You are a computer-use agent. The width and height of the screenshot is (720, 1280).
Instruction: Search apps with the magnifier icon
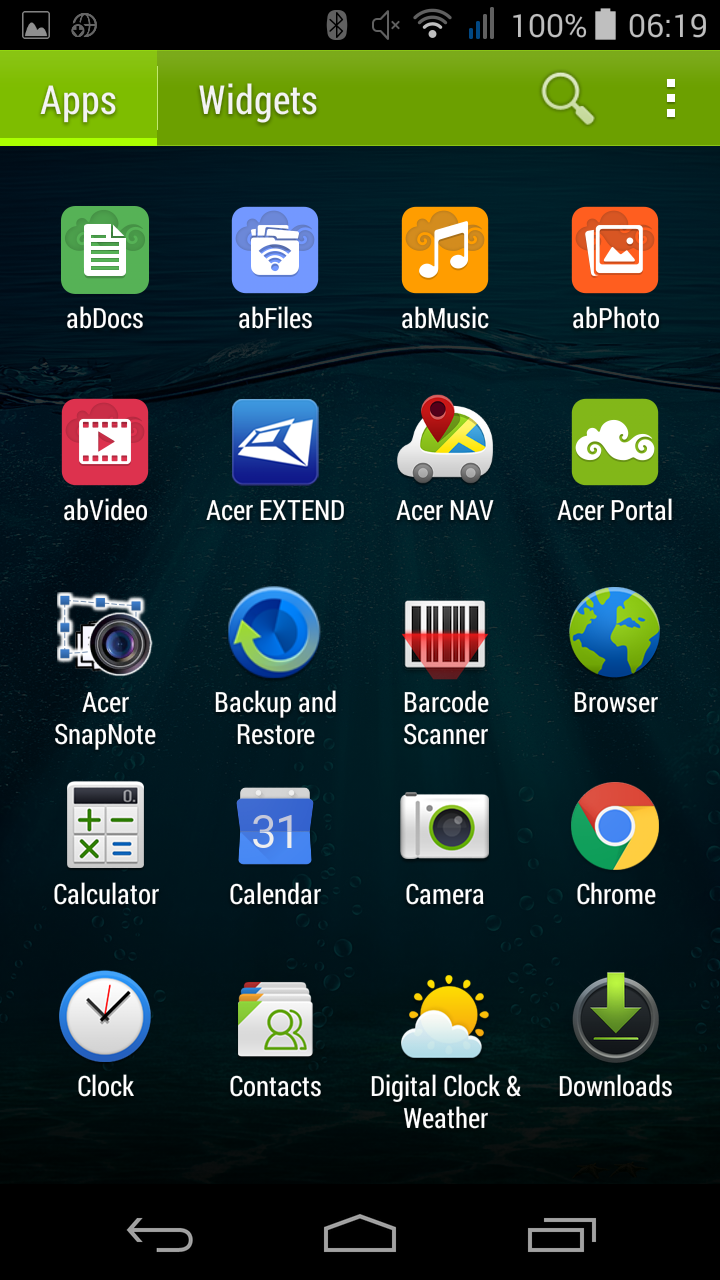click(567, 99)
